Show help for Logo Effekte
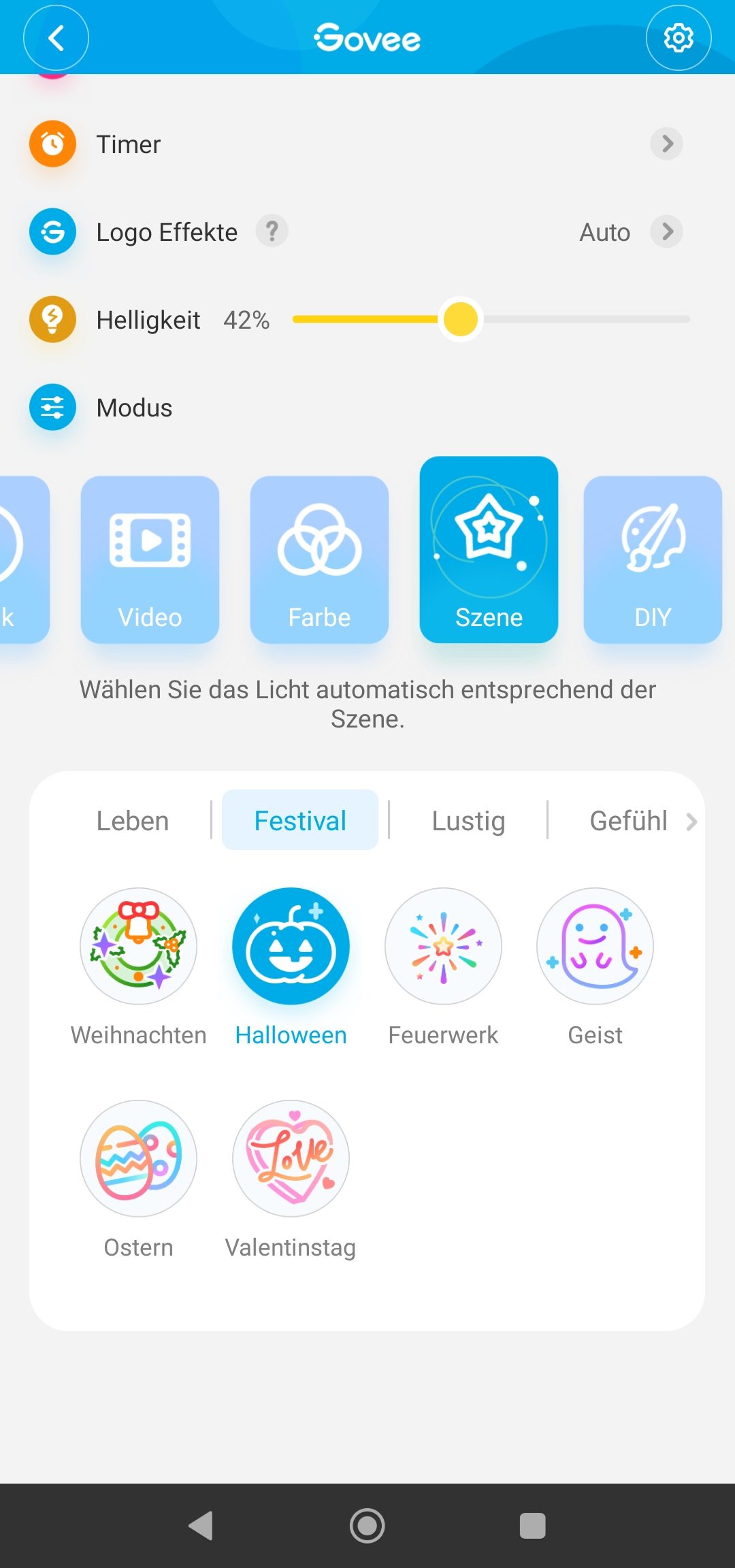 [x=272, y=231]
